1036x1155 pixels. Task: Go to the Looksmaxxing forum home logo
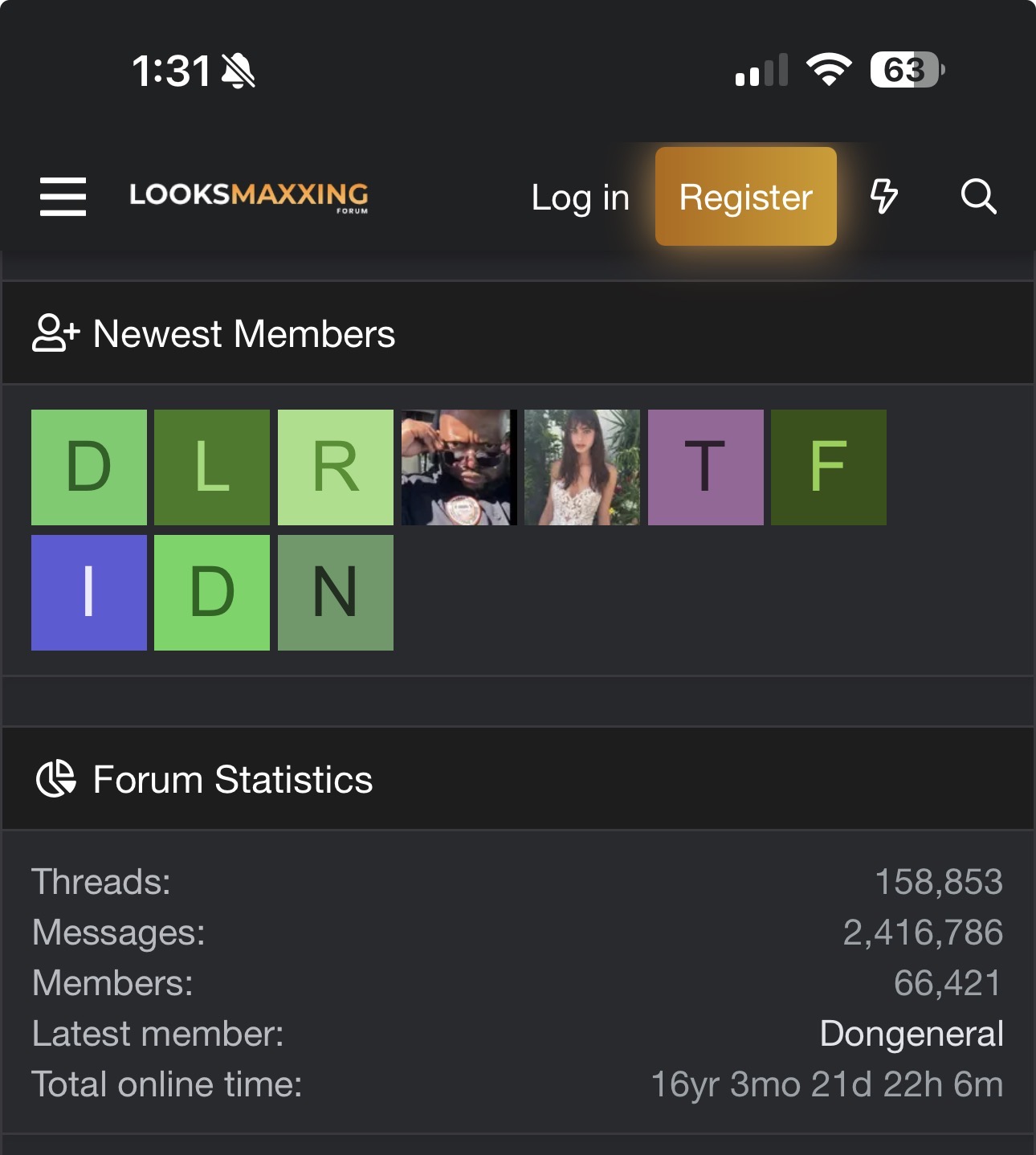coord(249,197)
